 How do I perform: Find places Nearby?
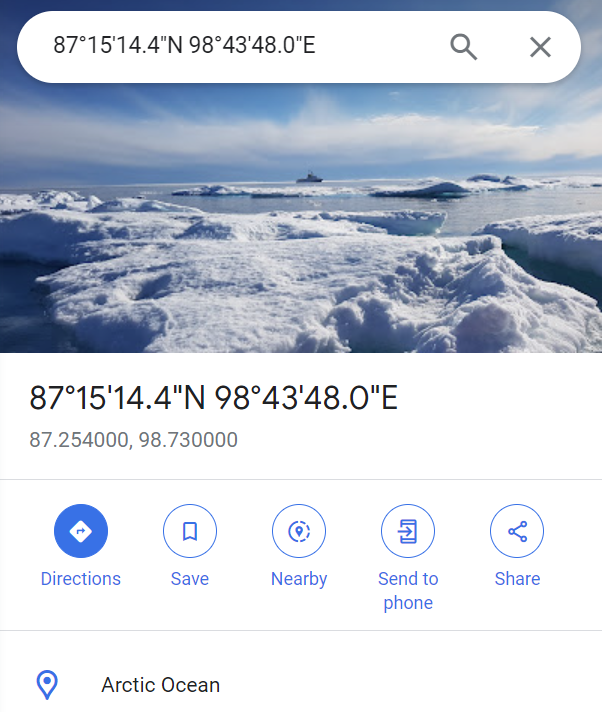tap(299, 531)
